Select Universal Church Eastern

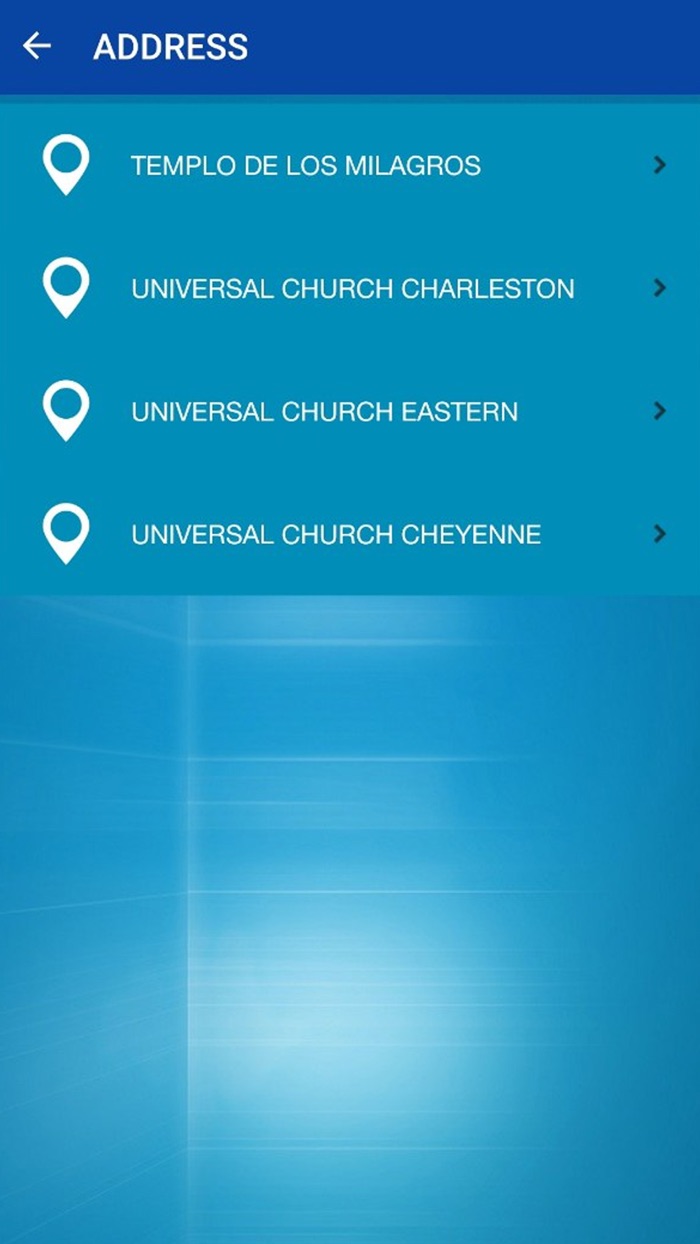pyautogui.click(x=350, y=411)
